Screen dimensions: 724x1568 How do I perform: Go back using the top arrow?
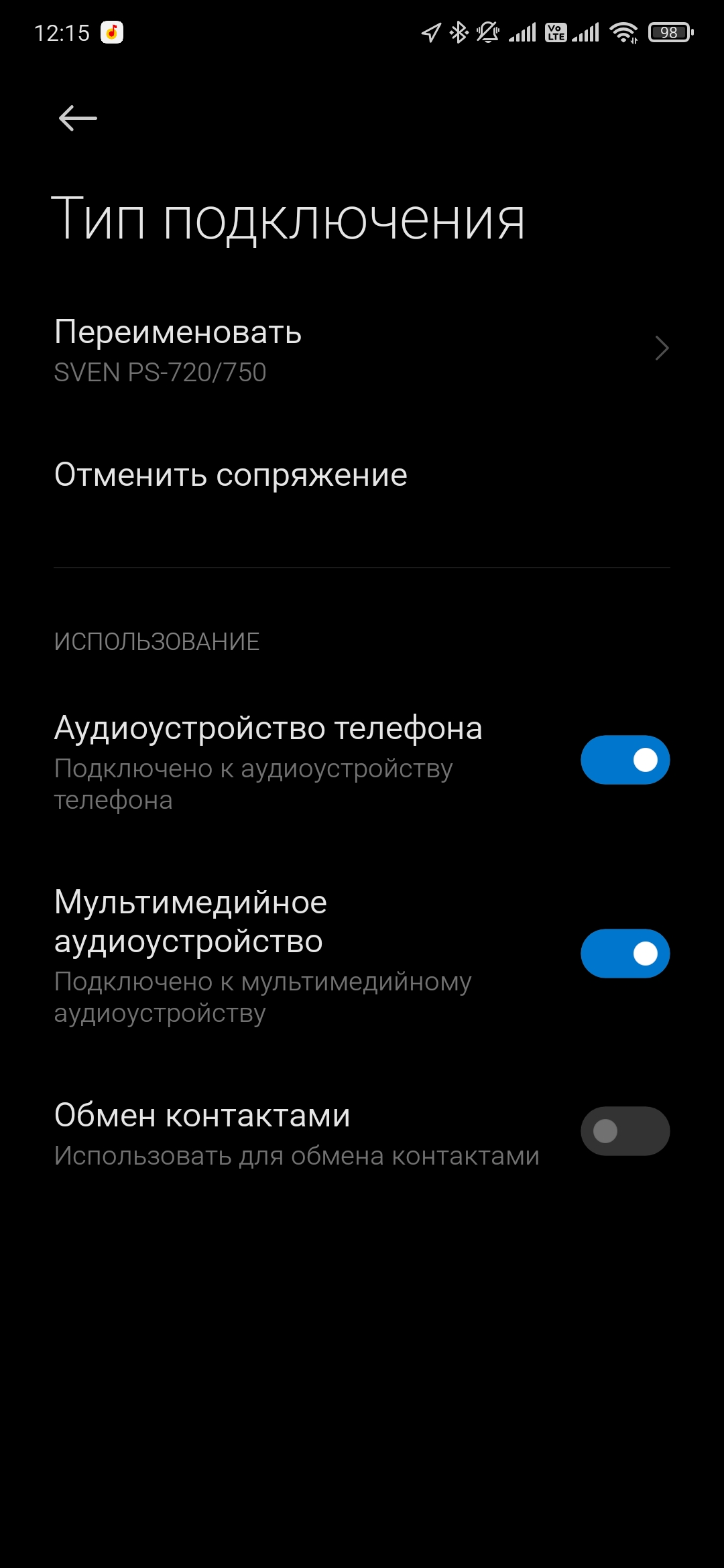tap(78, 119)
